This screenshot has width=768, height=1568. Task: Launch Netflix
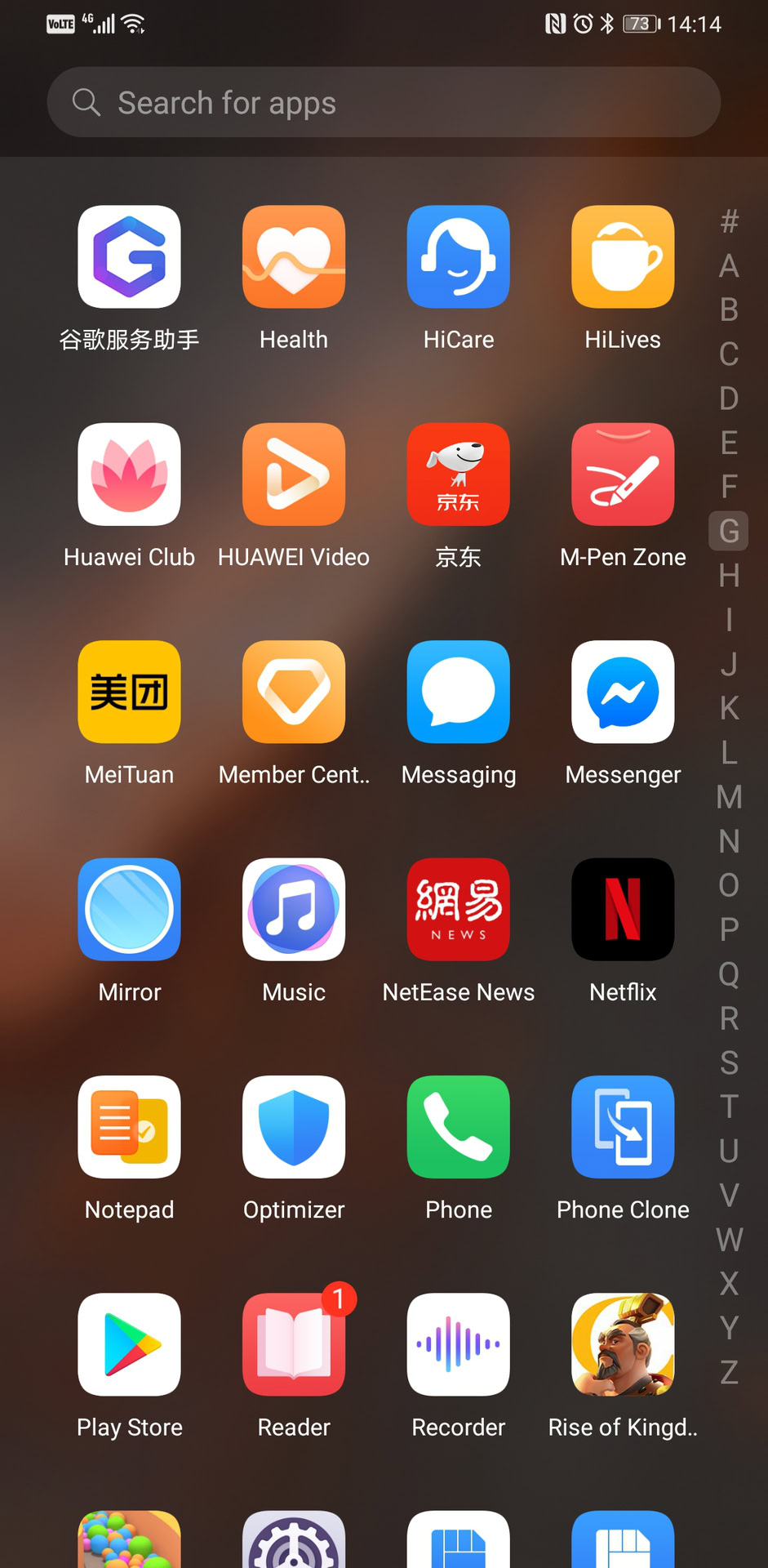(623, 910)
